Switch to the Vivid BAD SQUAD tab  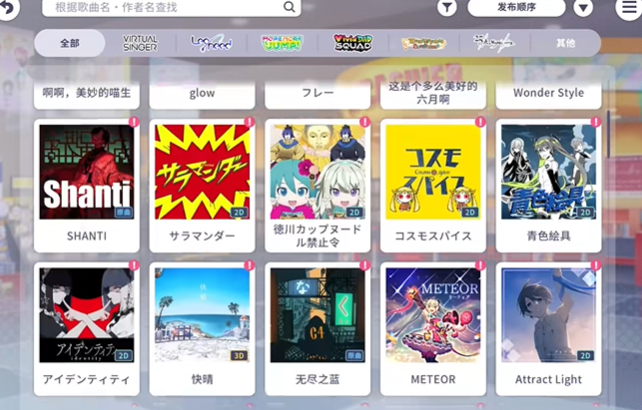tap(352, 43)
